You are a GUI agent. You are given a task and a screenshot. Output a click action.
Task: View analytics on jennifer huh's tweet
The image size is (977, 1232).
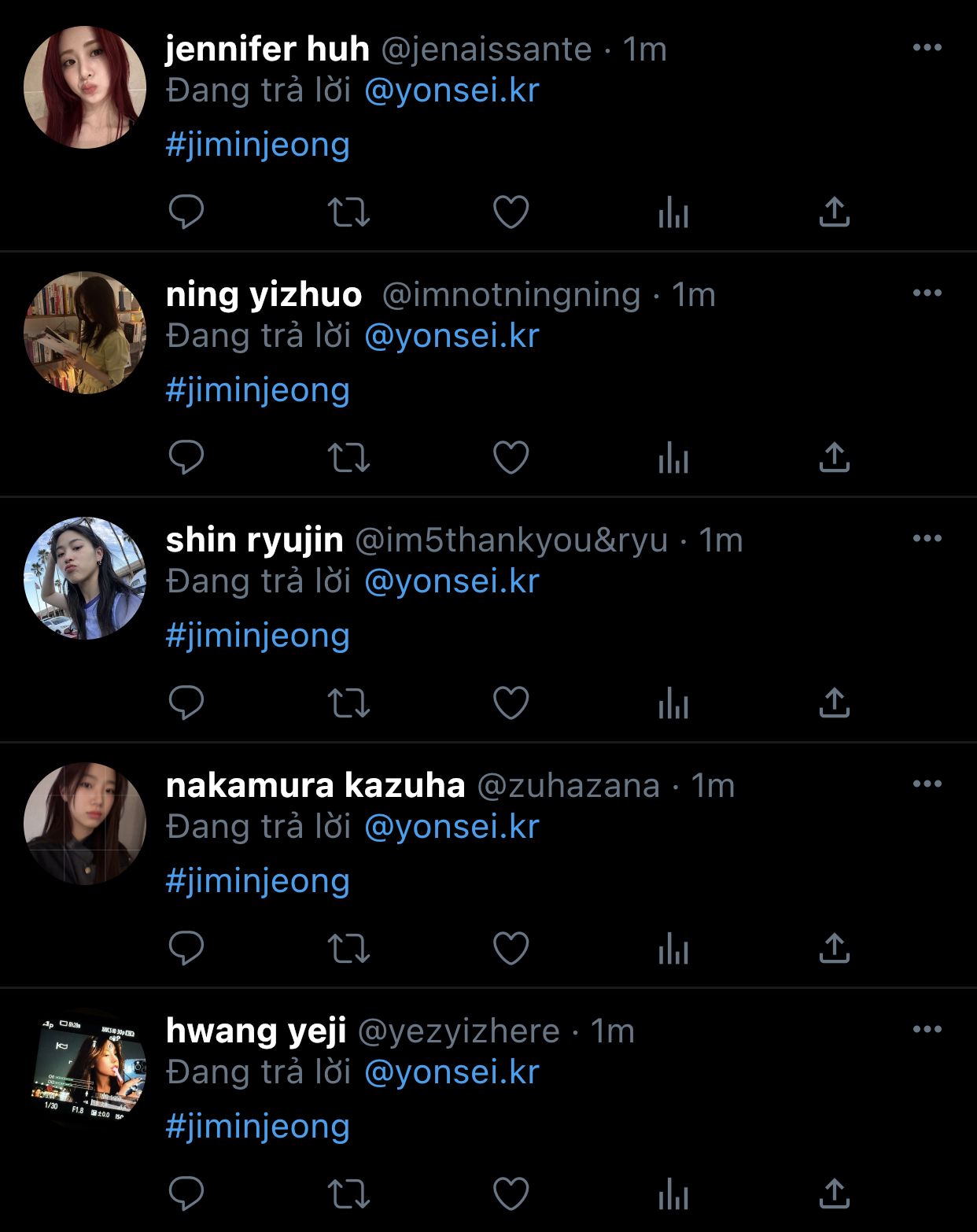673,212
